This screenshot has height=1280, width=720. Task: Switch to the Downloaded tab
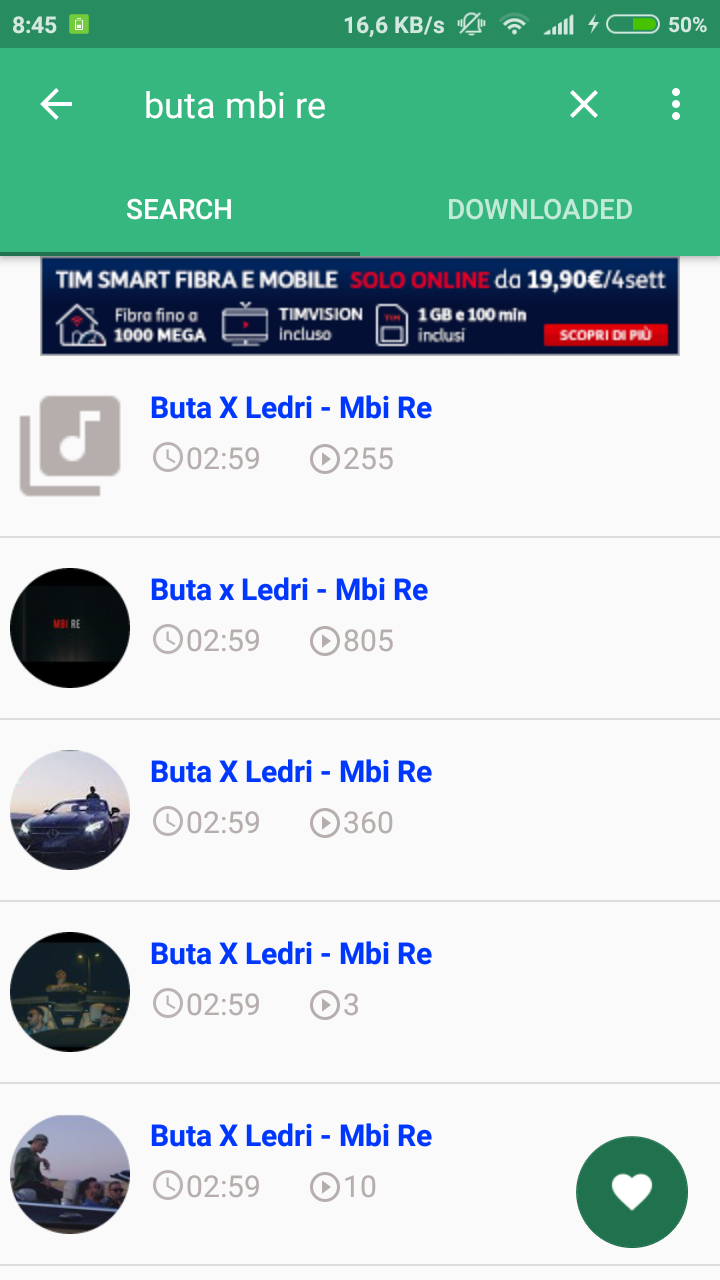click(540, 209)
